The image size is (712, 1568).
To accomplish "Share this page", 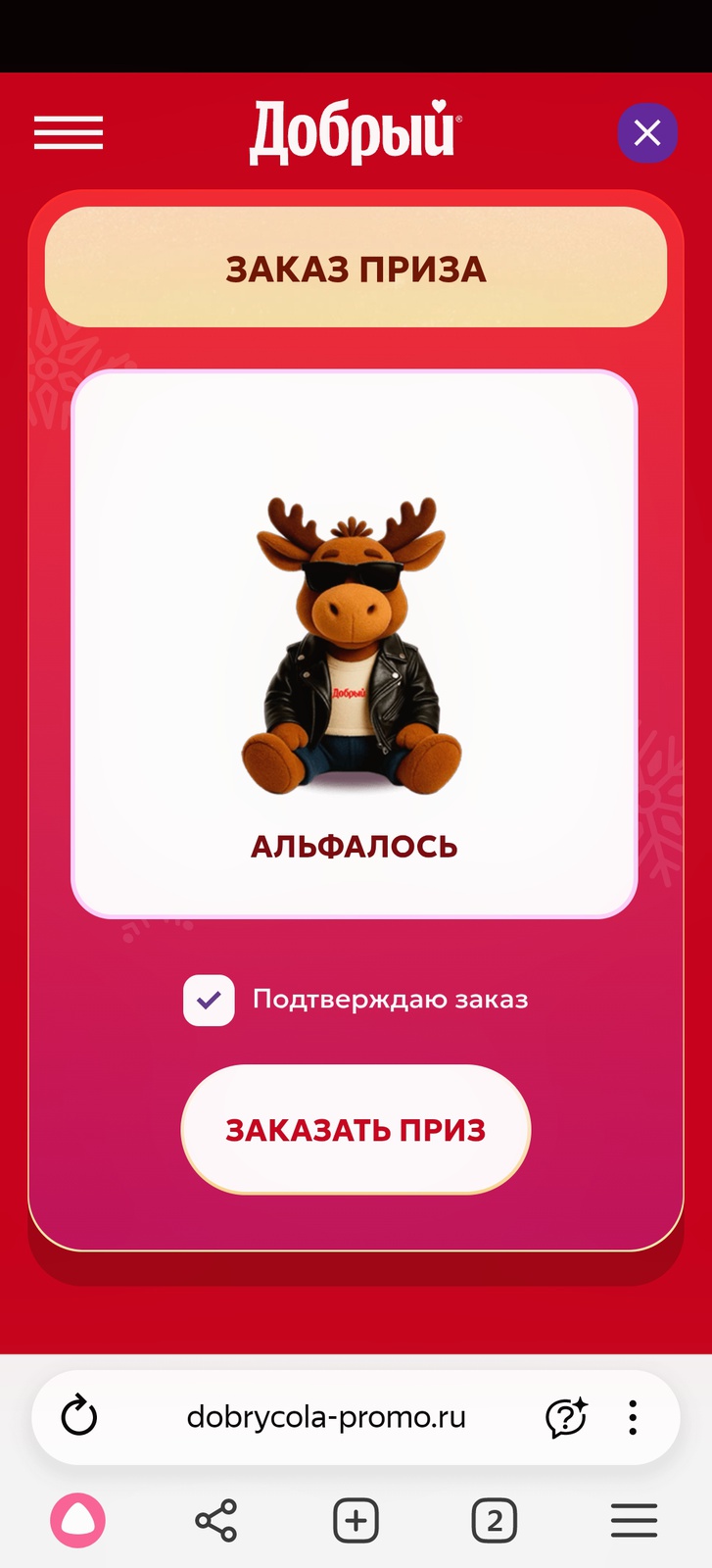I will 216,1521.
